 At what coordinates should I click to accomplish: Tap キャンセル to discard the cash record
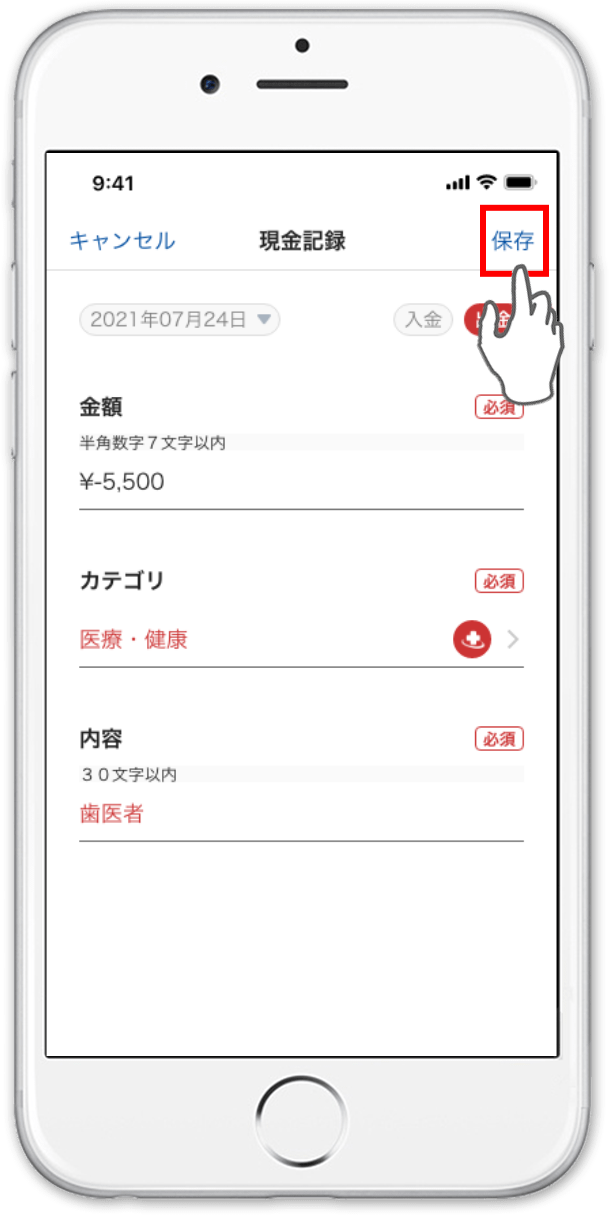(122, 241)
